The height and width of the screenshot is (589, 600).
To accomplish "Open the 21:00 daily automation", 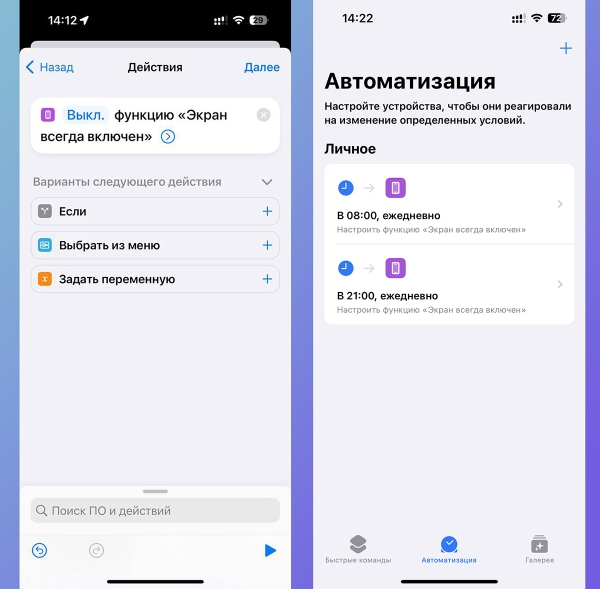I will tap(449, 285).
